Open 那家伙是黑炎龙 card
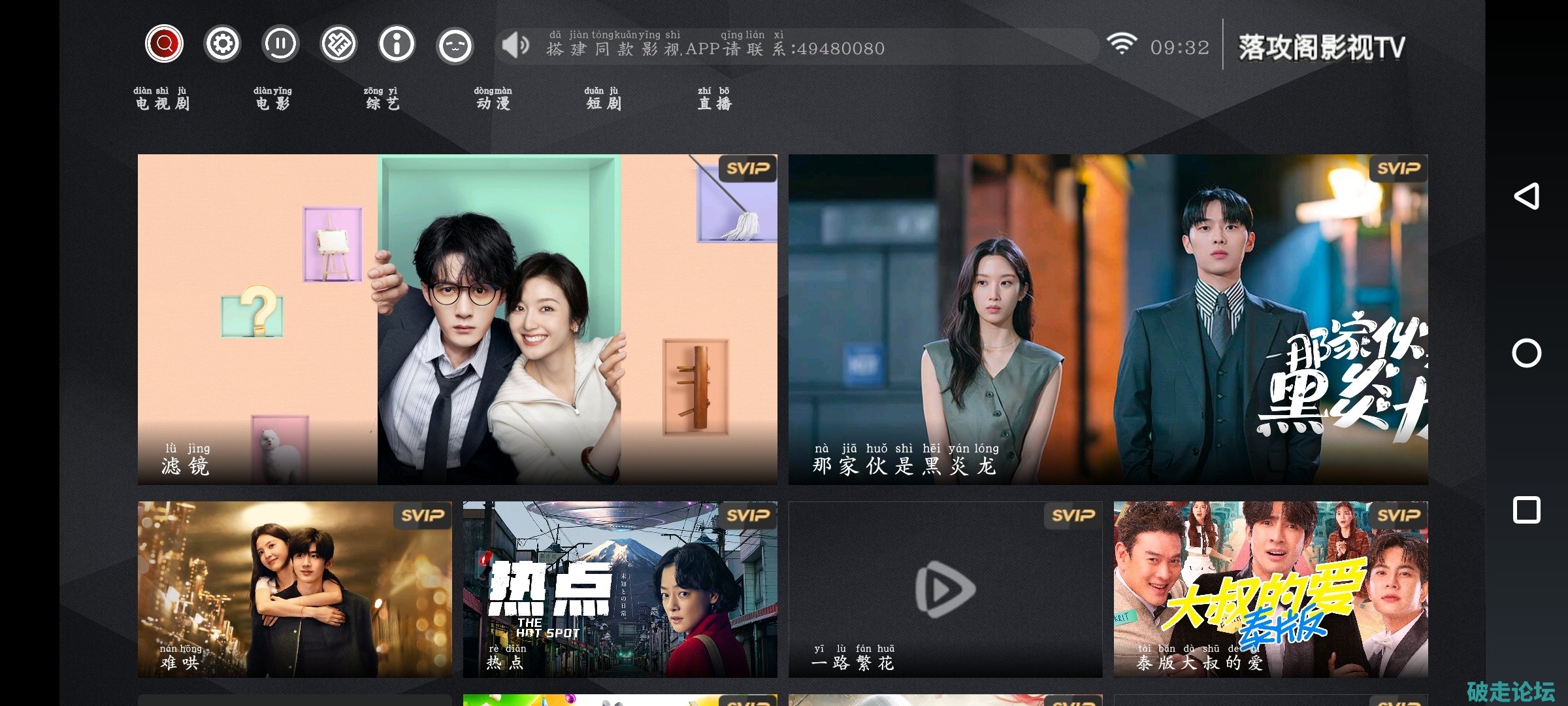Image resolution: width=1568 pixels, height=706 pixels. (x=1107, y=319)
